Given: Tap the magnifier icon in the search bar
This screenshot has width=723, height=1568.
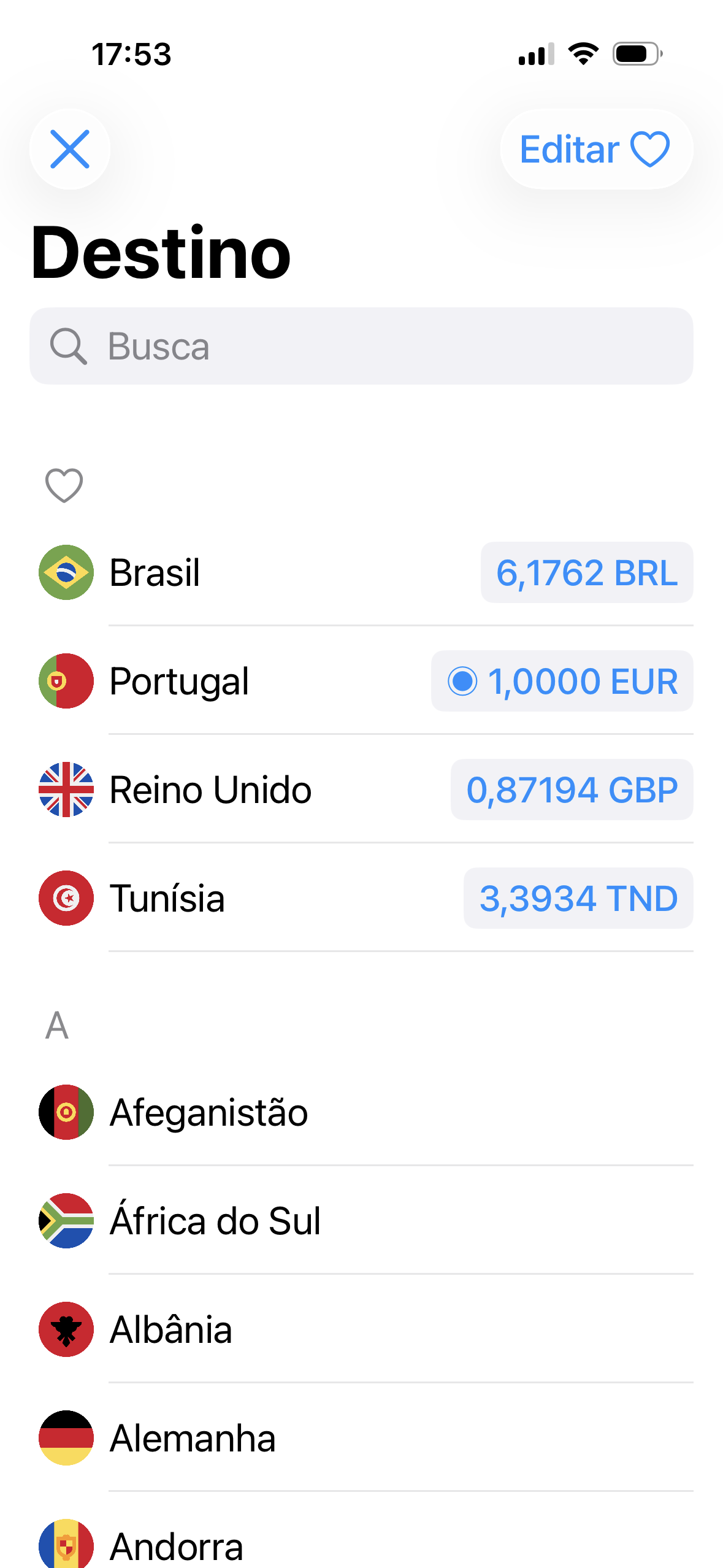Looking at the screenshot, I should coord(67,345).
